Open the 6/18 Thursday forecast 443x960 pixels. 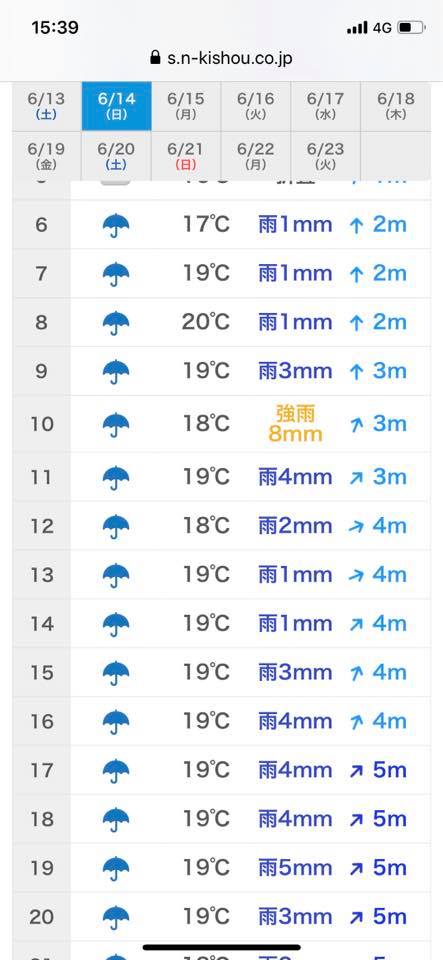tap(396, 106)
